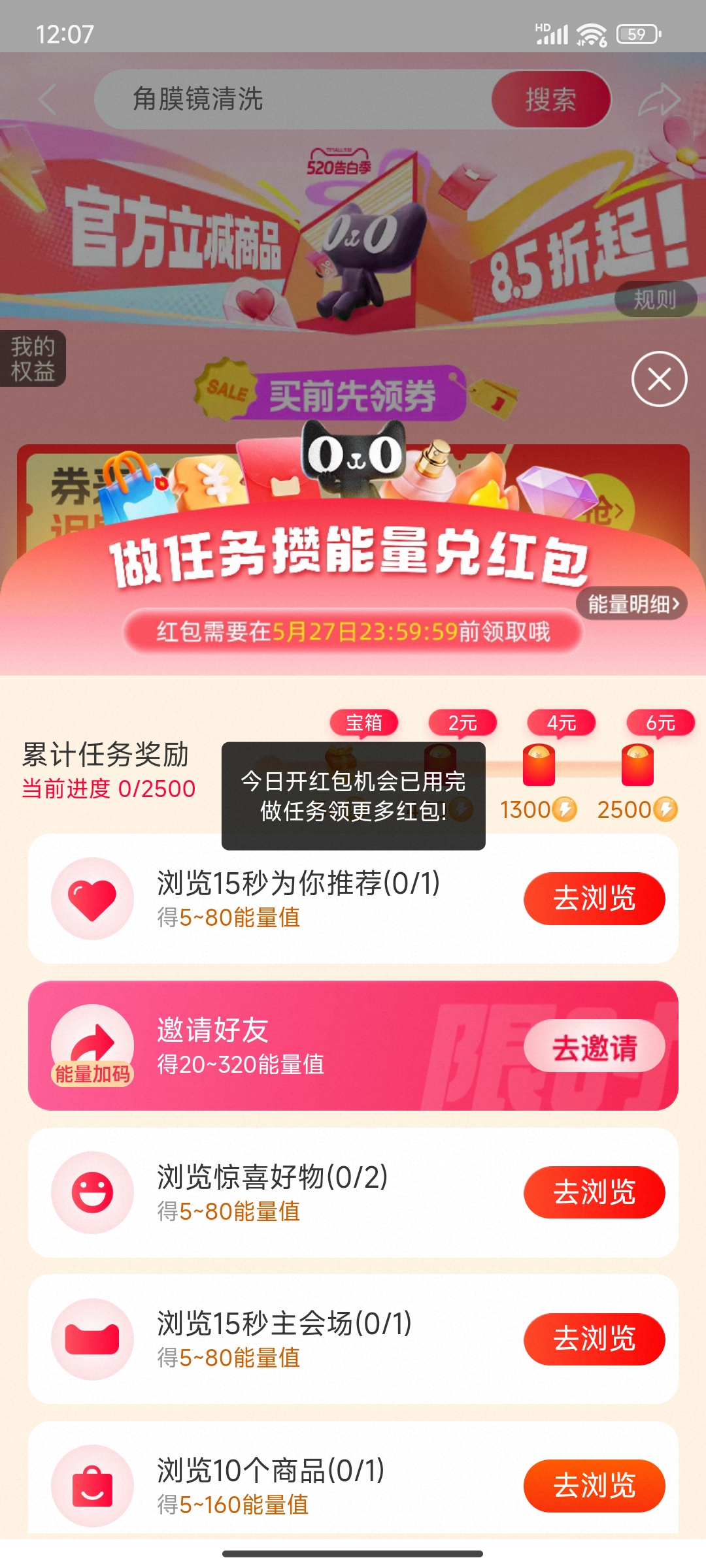706x1568 pixels.
Task: Open the 4元 red packet at 1300 energy
Action: pyautogui.click(x=539, y=765)
